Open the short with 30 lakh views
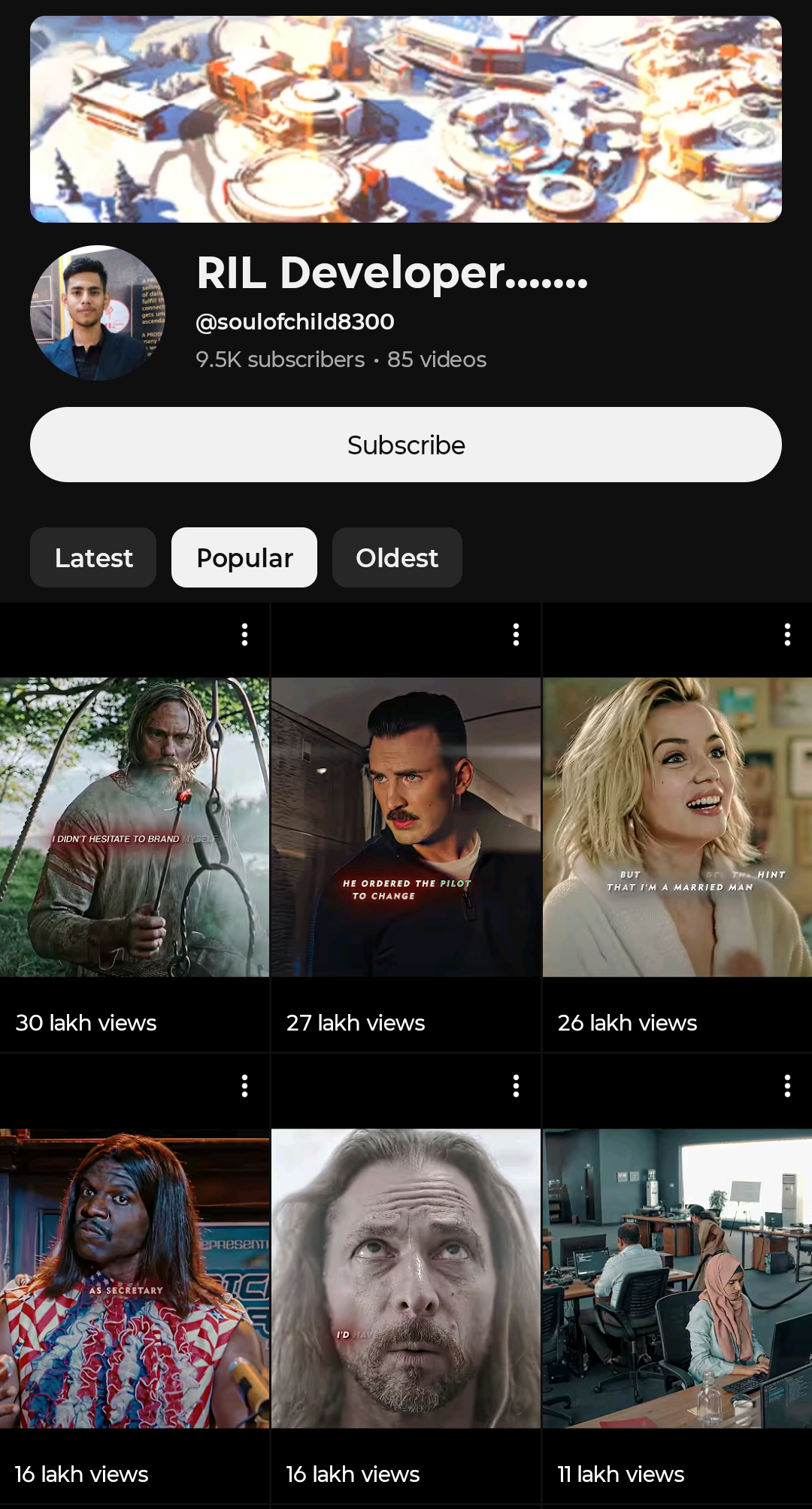The width and height of the screenshot is (812, 1509). 135,827
